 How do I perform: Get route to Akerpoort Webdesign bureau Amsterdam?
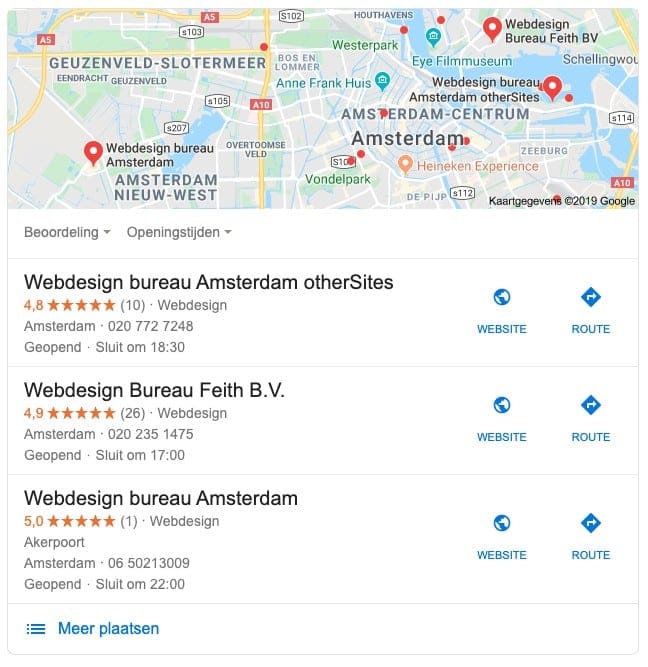[x=590, y=535]
